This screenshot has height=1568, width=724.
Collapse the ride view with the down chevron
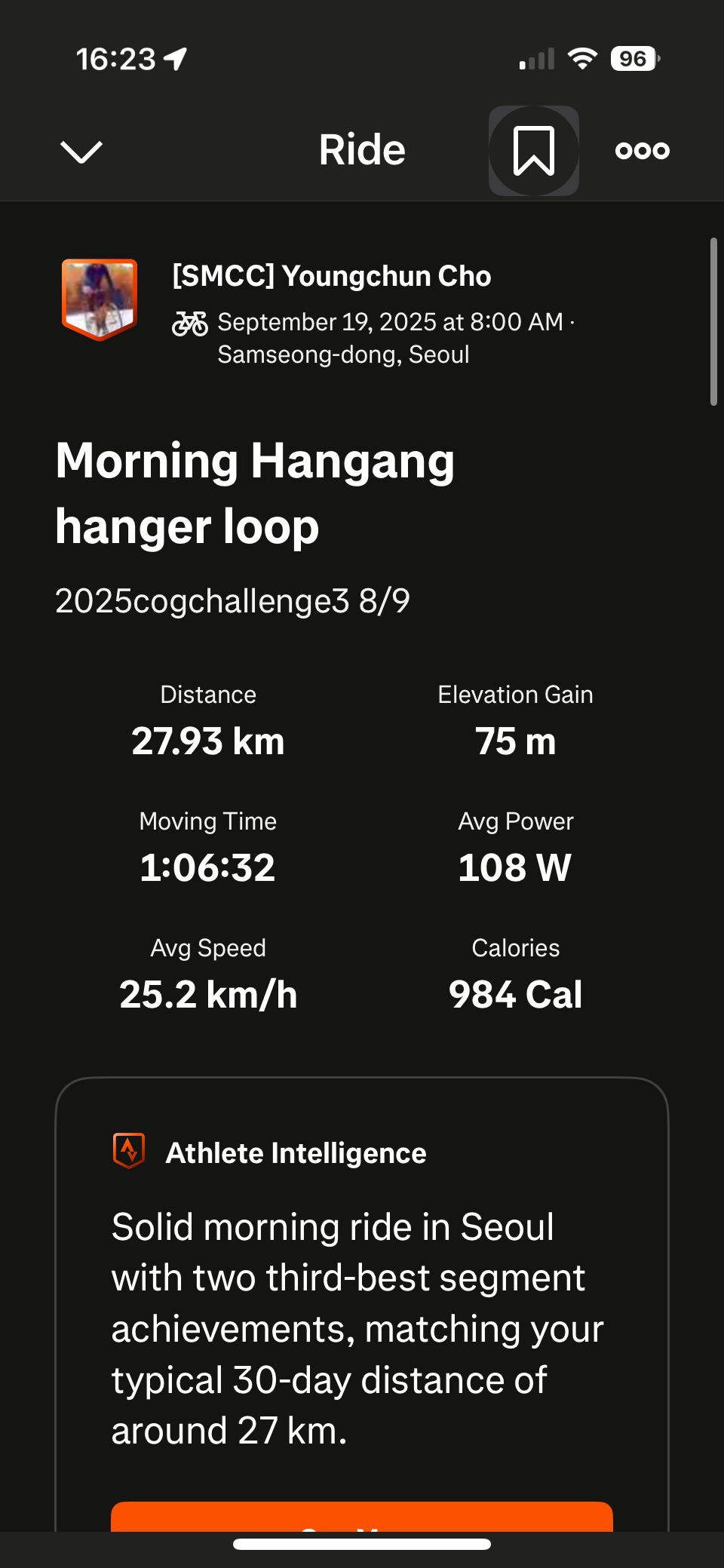click(81, 151)
